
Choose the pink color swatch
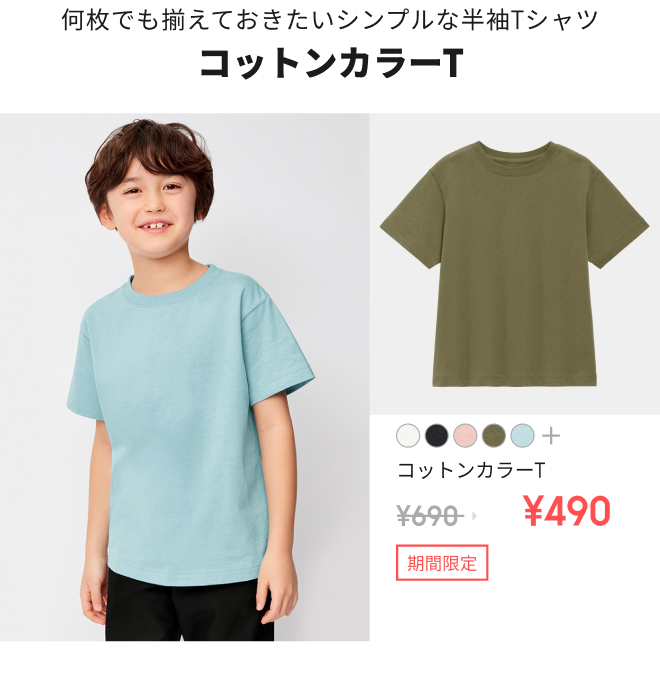pos(465,435)
